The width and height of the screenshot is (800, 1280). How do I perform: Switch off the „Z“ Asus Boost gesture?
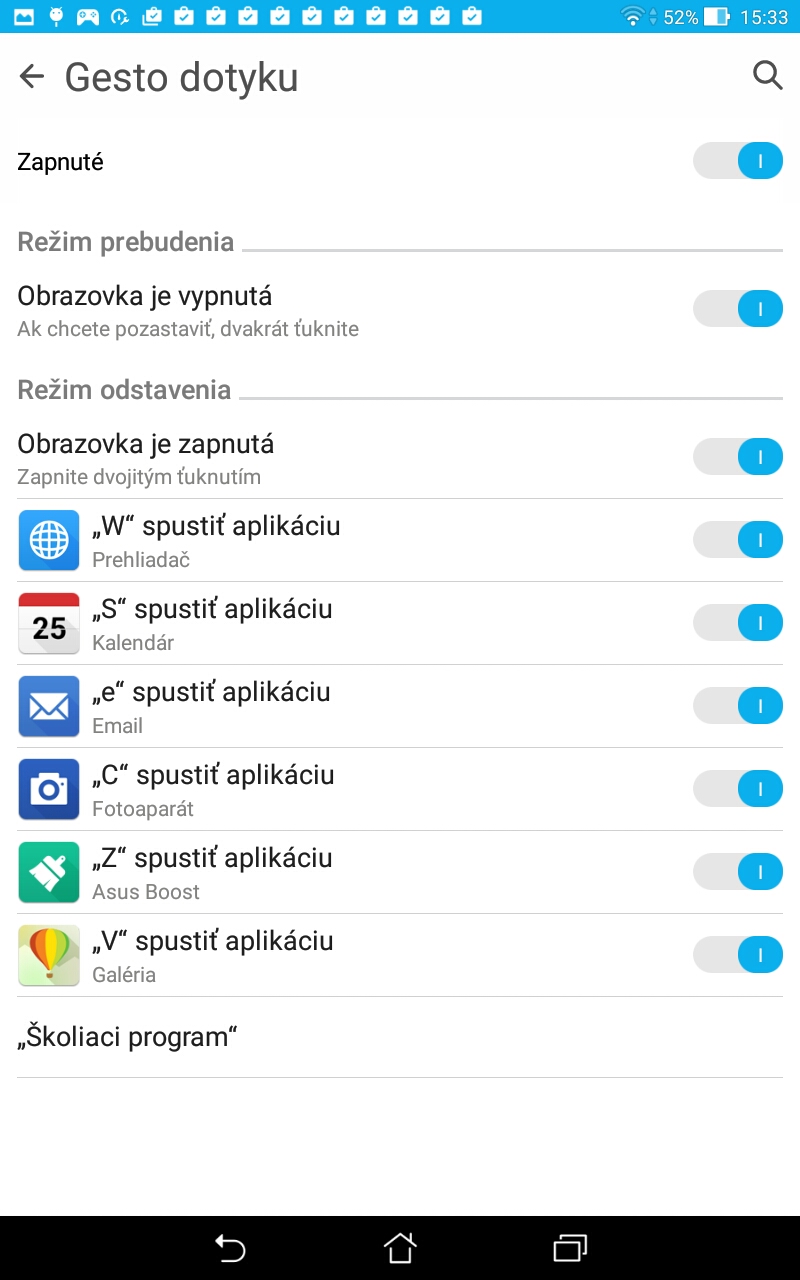[x=738, y=872]
